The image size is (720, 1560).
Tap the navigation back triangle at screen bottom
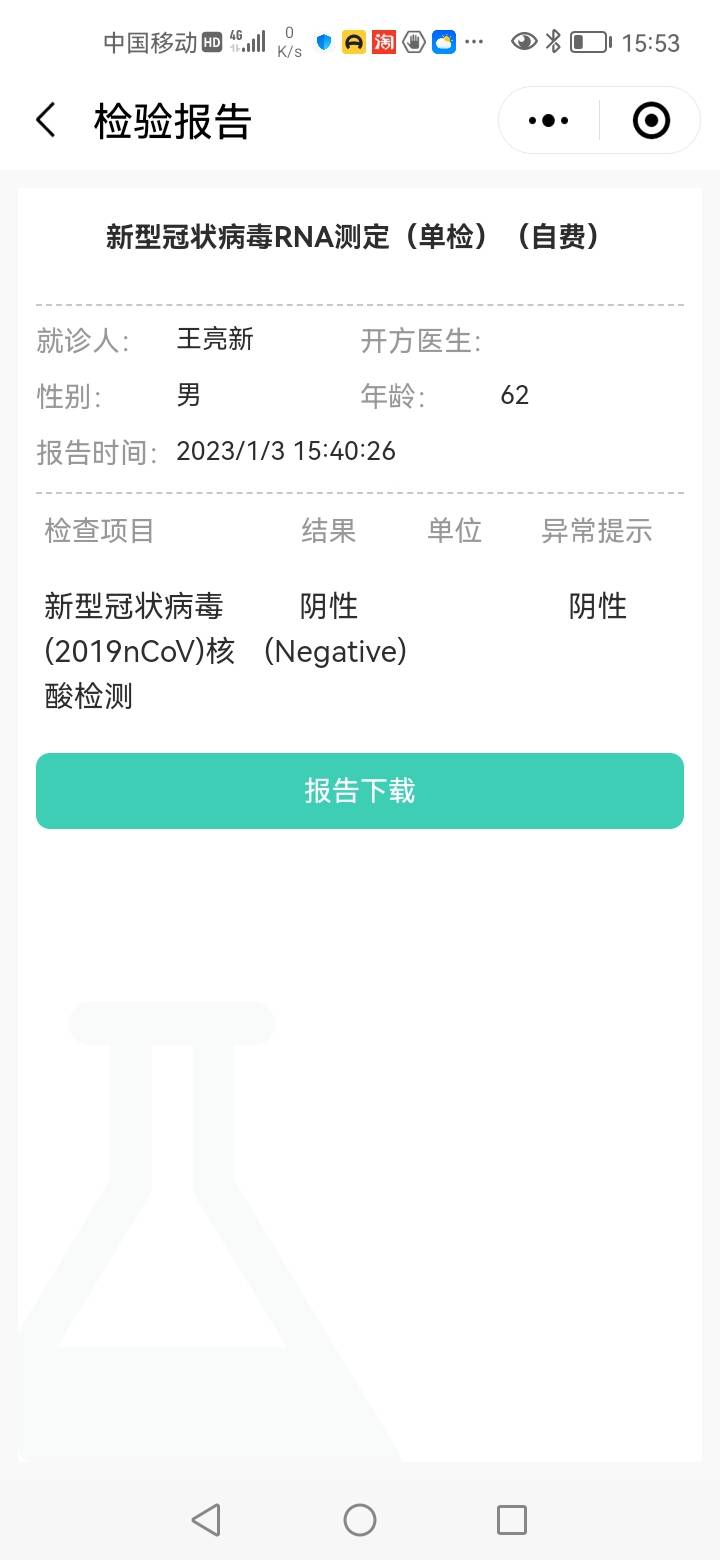[x=205, y=1519]
